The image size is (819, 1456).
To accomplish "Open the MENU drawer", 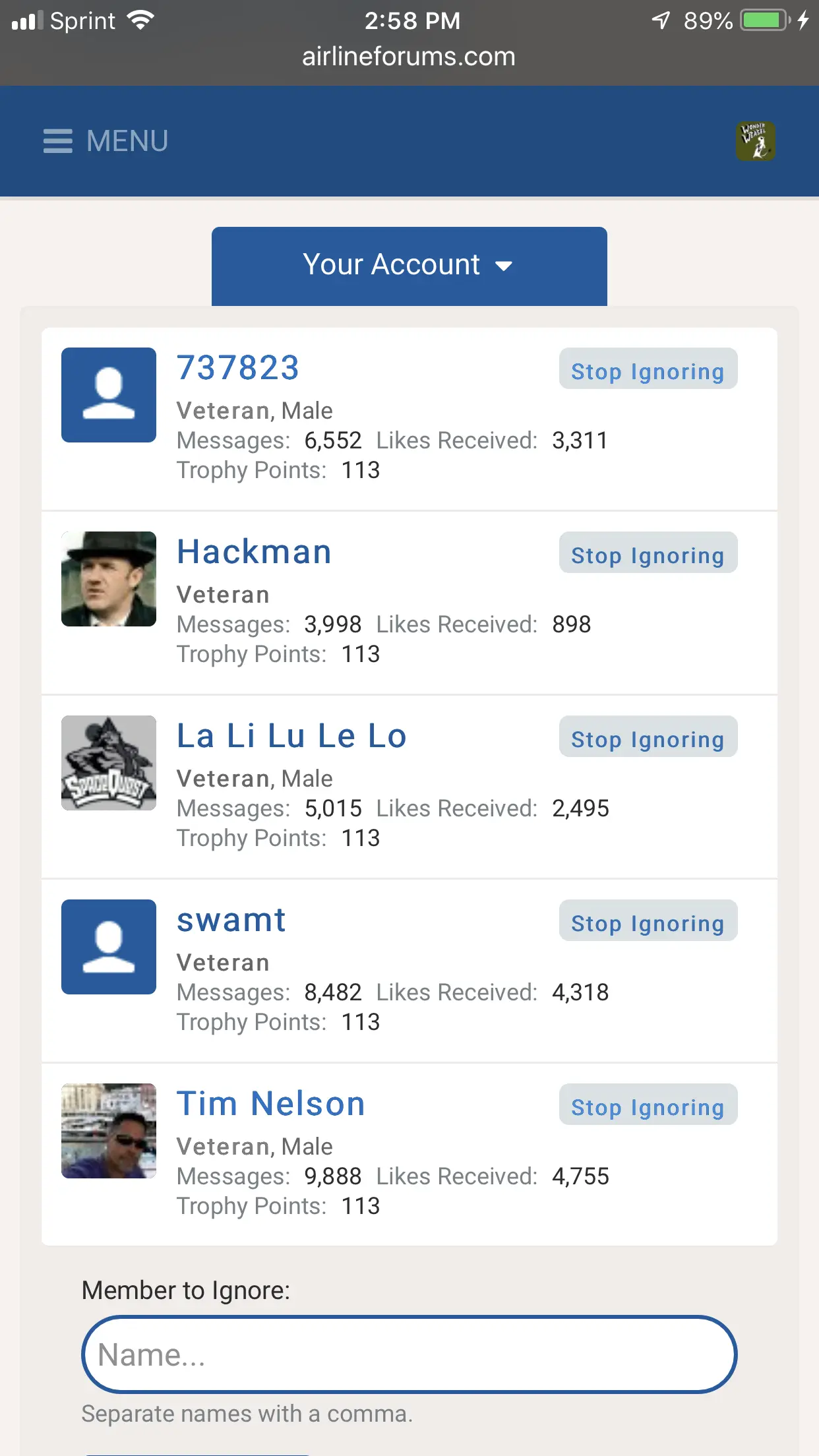I will pyautogui.click(x=106, y=141).
